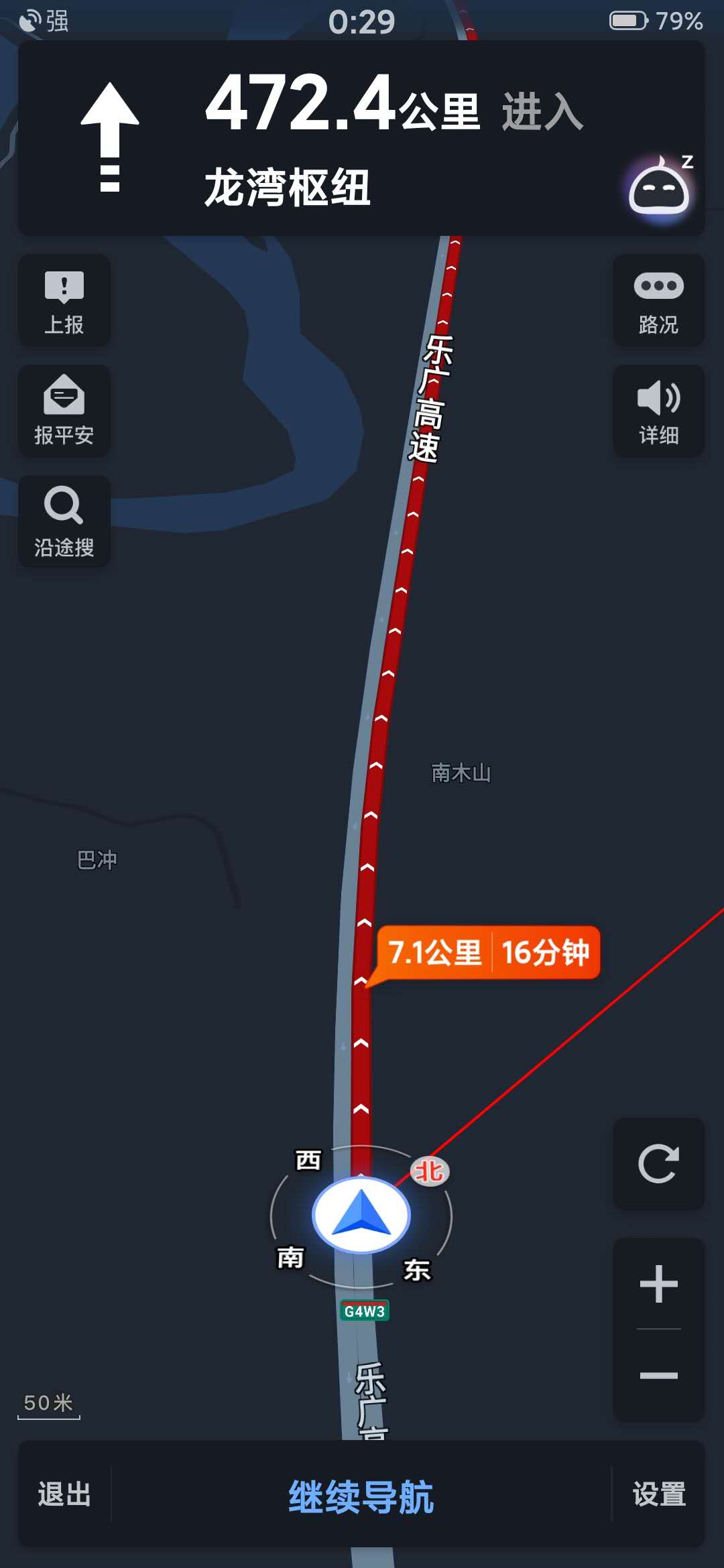Viewport: 724px width, 1568px height.
Task: Tap 上报 to report an incident
Action: pyautogui.click(x=64, y=301)
